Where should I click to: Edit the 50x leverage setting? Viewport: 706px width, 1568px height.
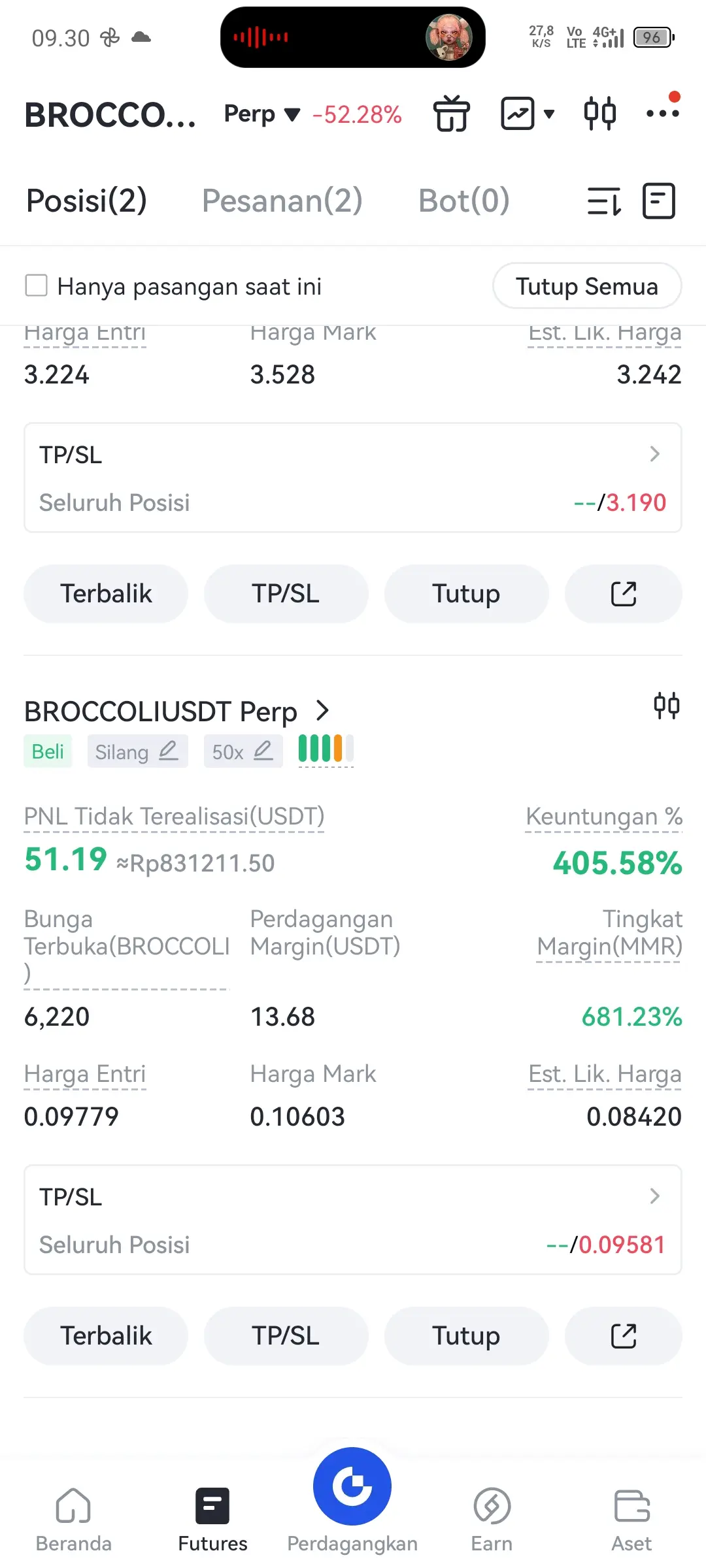pos(243,751)
